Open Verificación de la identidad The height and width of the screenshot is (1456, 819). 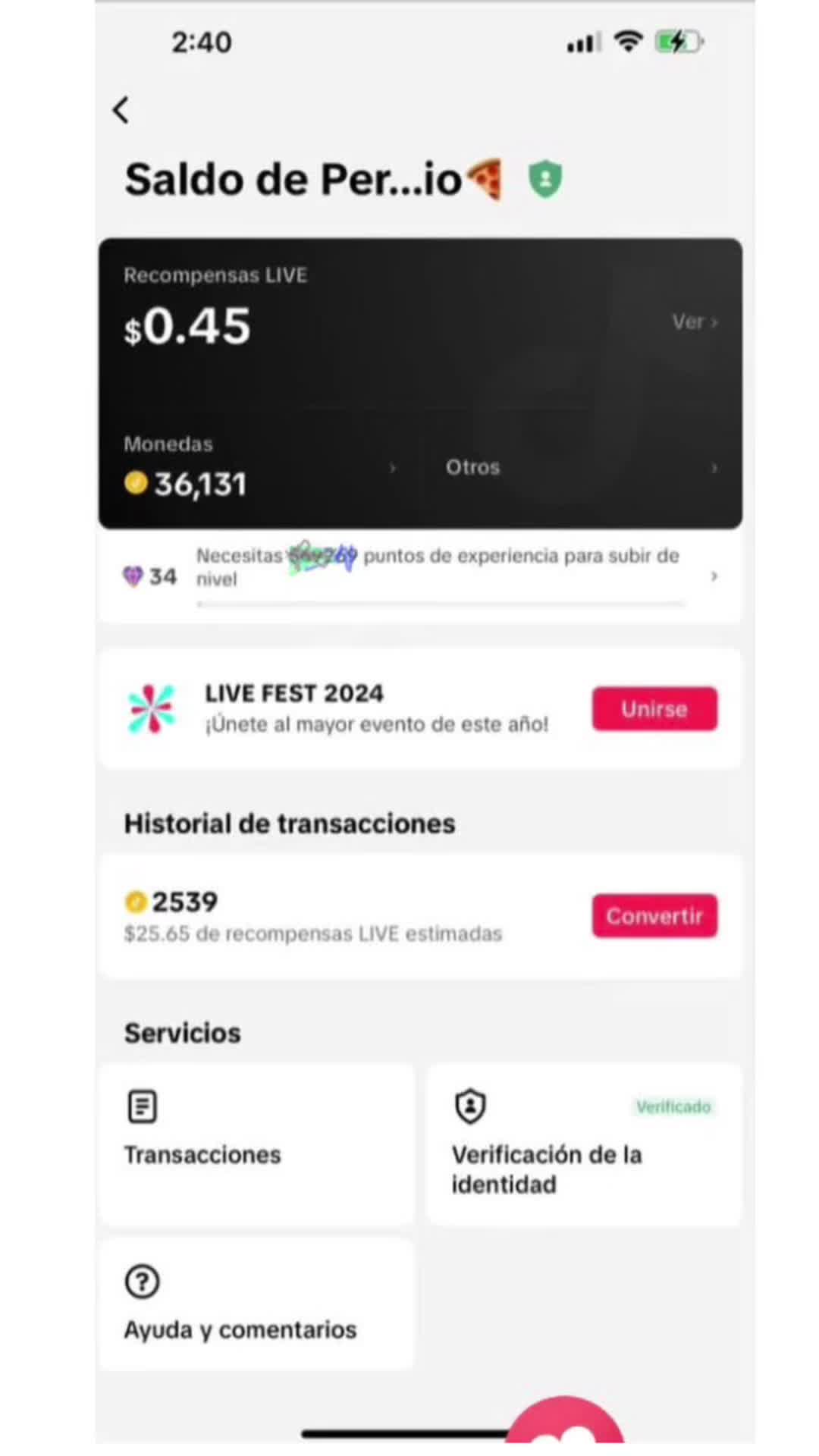(x=584, y=1144)
